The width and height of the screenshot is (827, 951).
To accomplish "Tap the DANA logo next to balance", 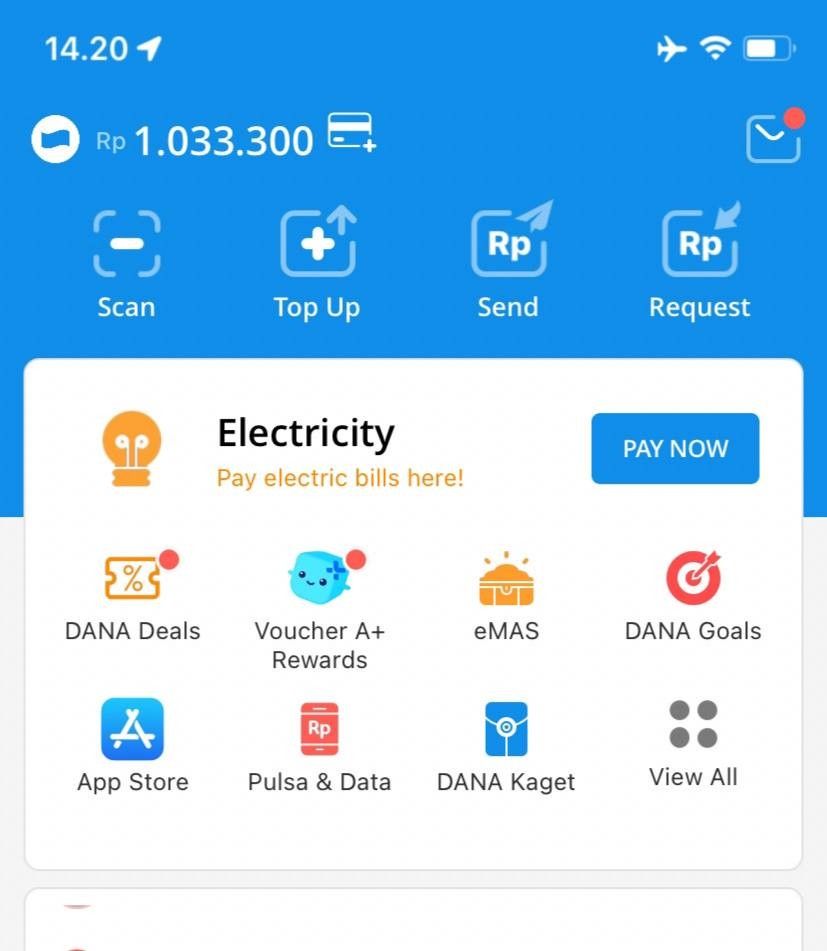I will (55, 140).
